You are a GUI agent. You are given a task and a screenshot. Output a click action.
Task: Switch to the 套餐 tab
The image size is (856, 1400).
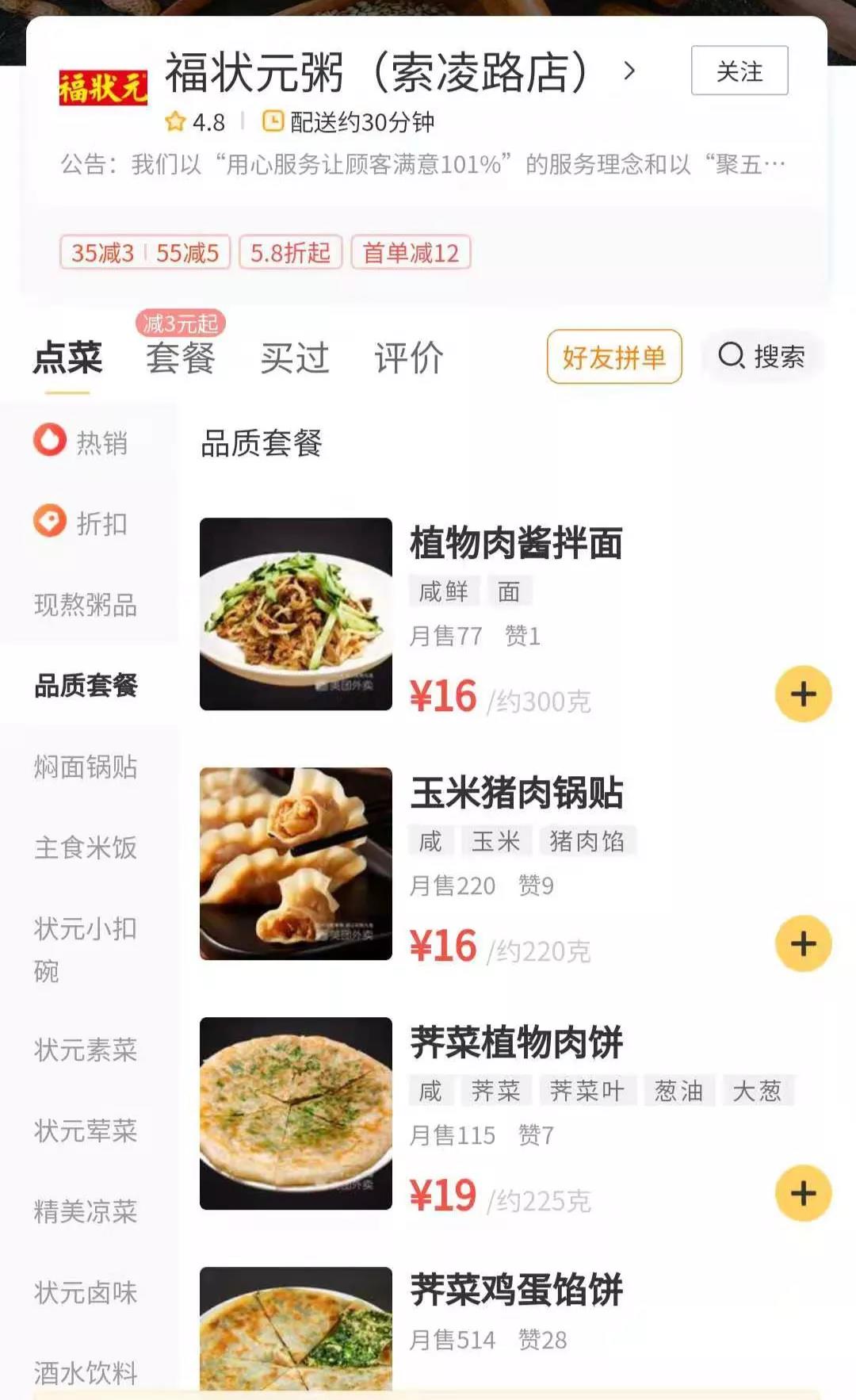tap(181, 358)
